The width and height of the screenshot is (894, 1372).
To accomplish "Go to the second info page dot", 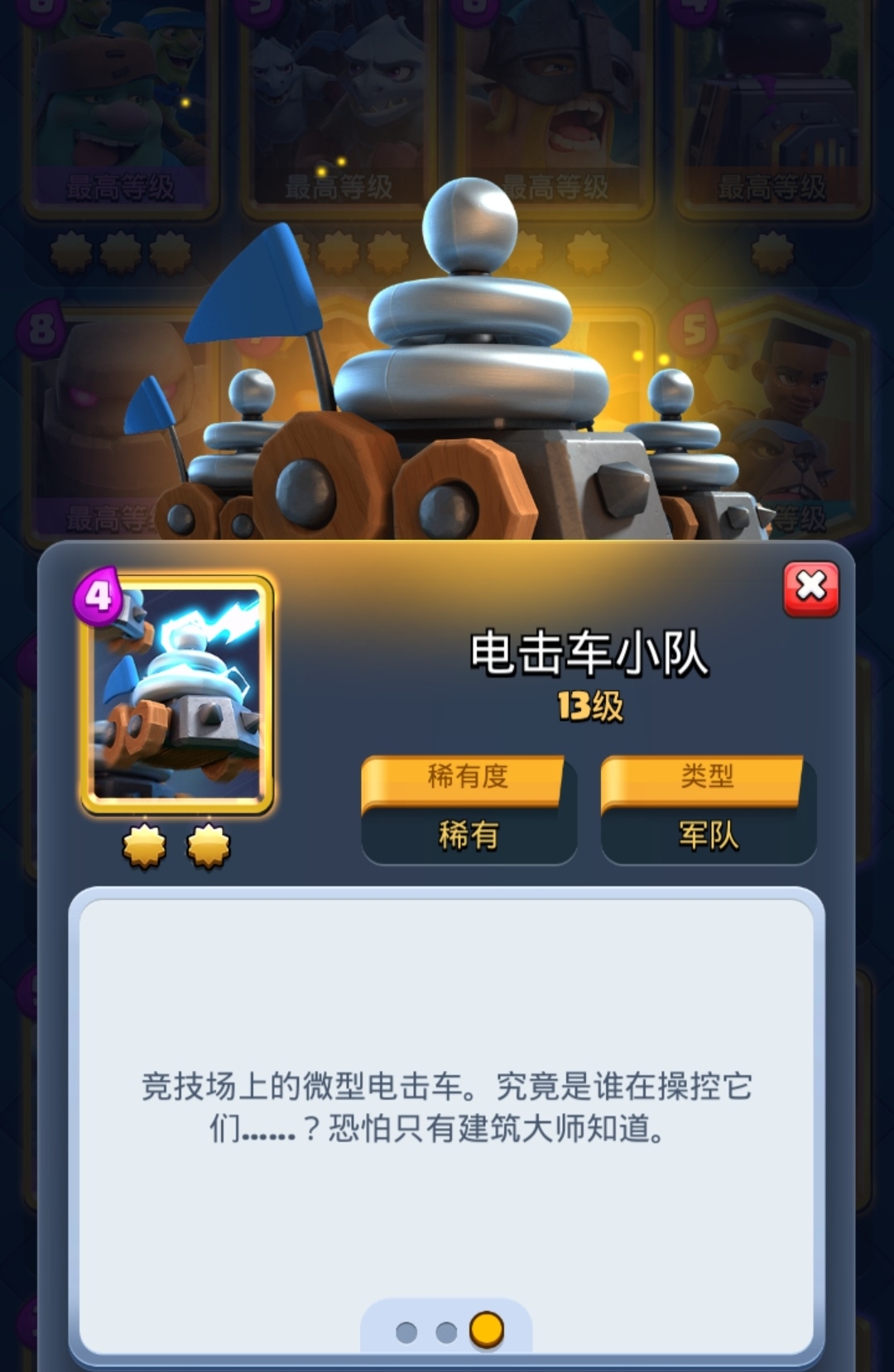I will [446, 1331].
